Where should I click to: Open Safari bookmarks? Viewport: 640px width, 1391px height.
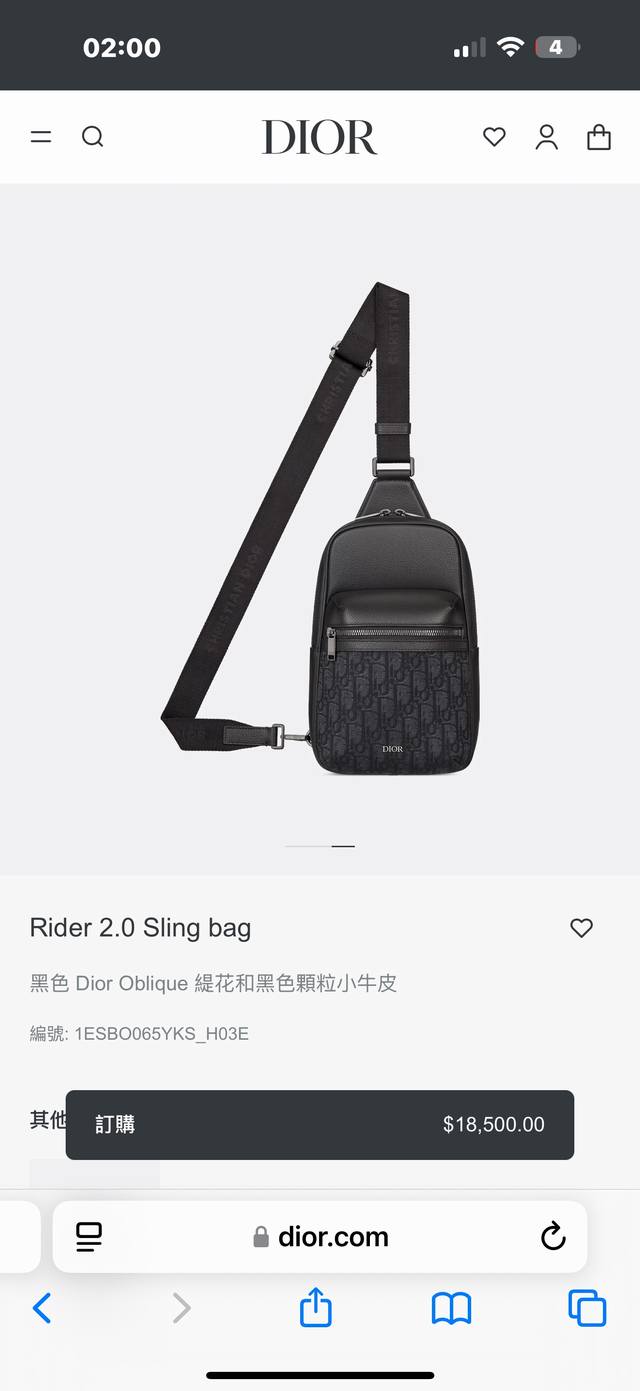451,1308
